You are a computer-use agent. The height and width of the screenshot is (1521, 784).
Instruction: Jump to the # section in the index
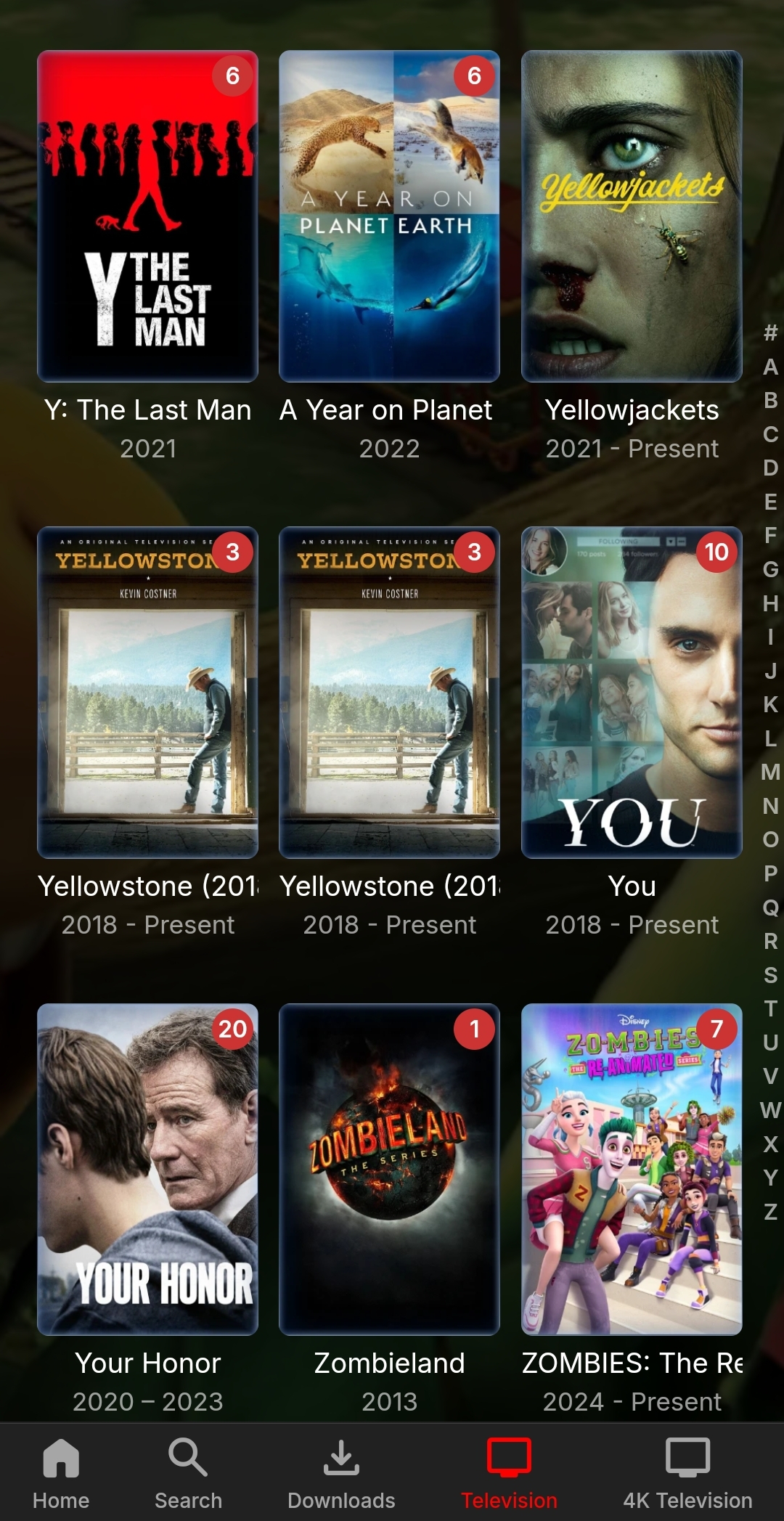(x=770, y=333)
